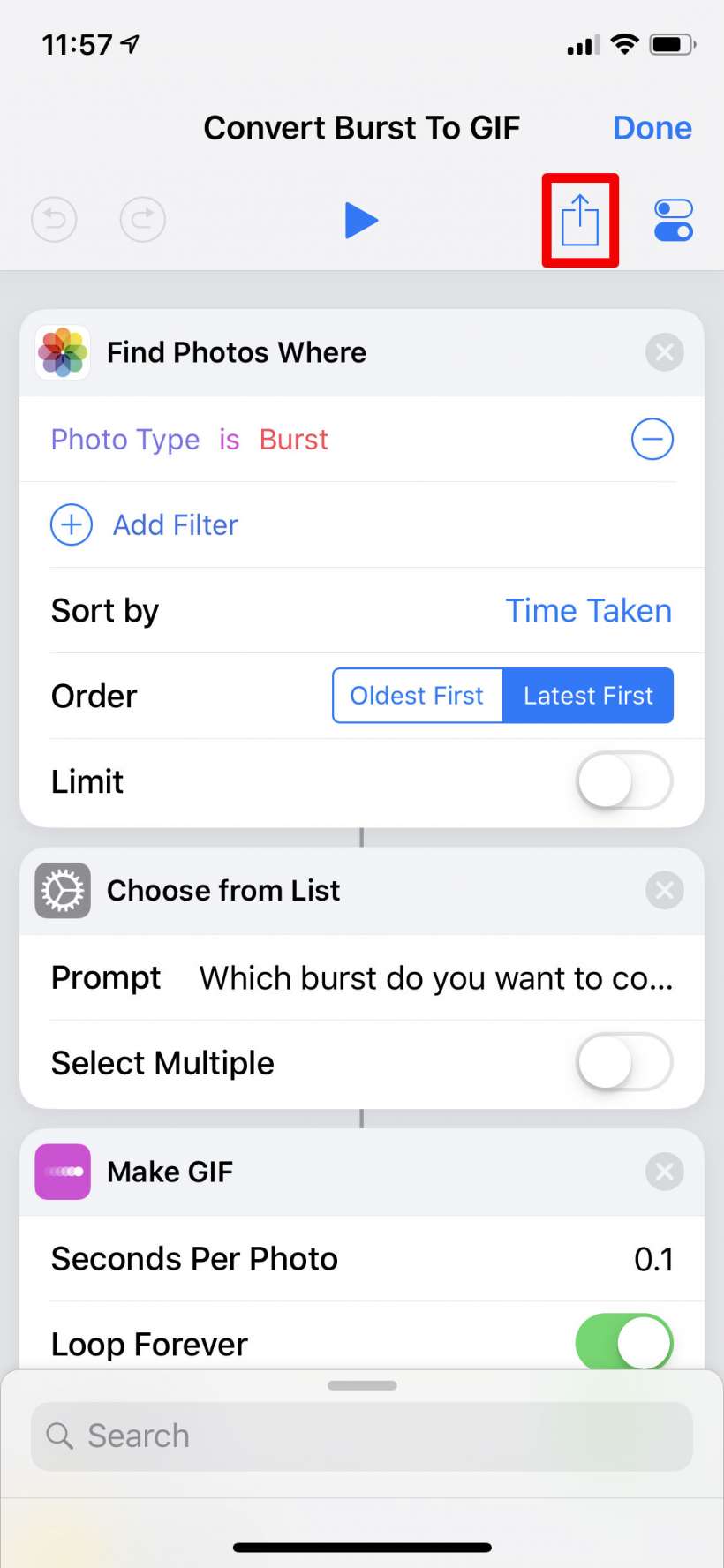Open the share sheet icon
Screen dimensions: 724x1568
(x=580, y=221)
